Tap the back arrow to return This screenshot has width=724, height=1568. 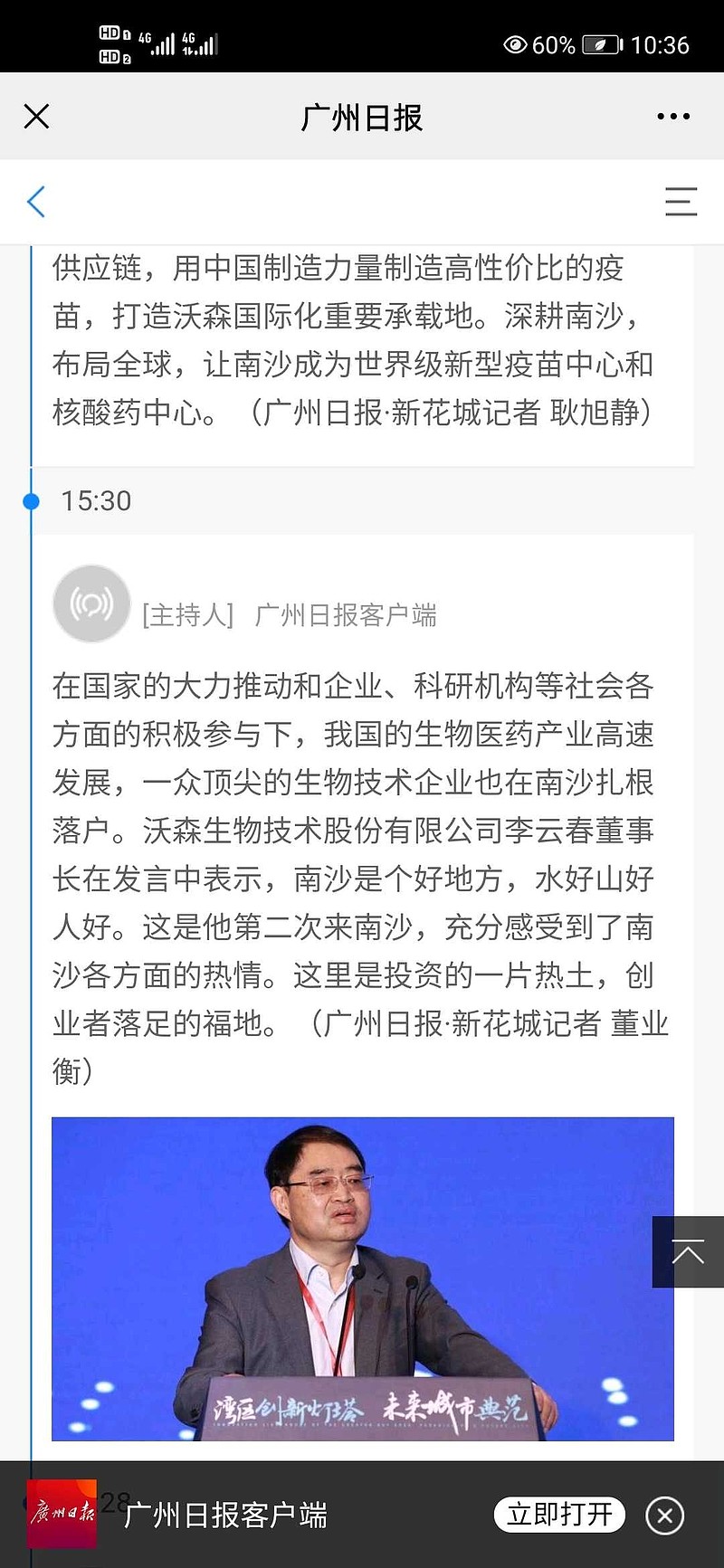tap(36, 202)
